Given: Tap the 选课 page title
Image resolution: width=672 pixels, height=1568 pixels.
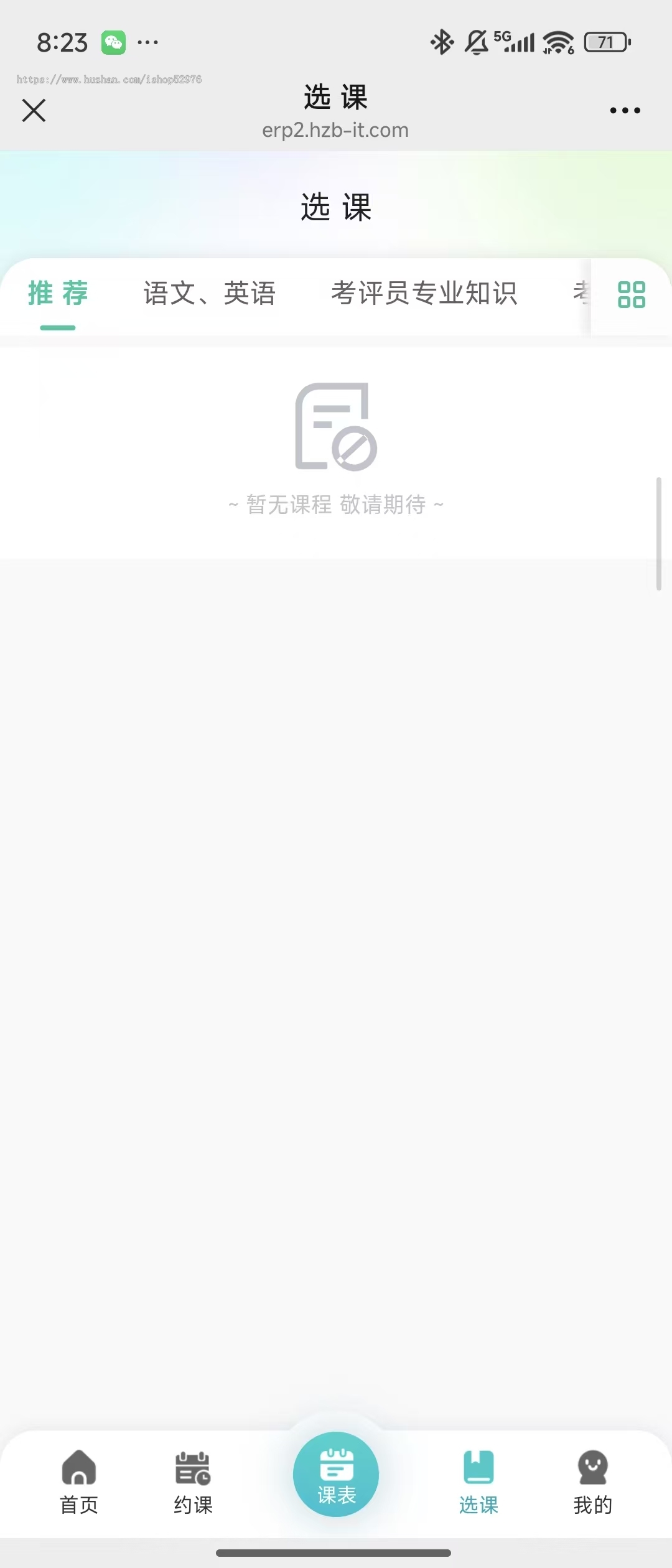Looking at the screenshot, I should click(336, 208).
